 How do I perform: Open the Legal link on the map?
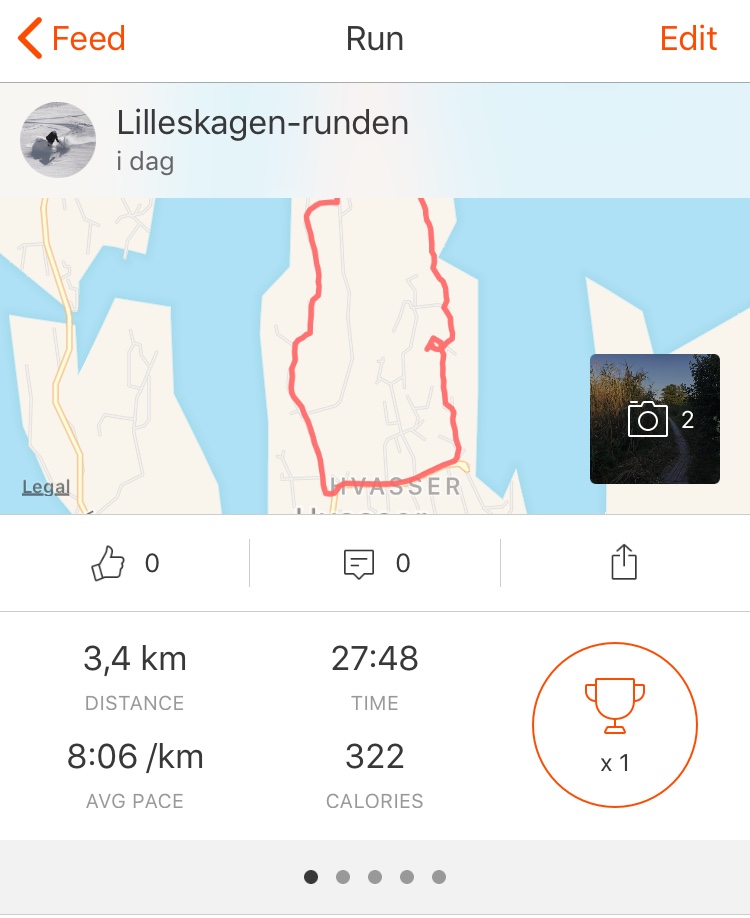click(46, 487)
